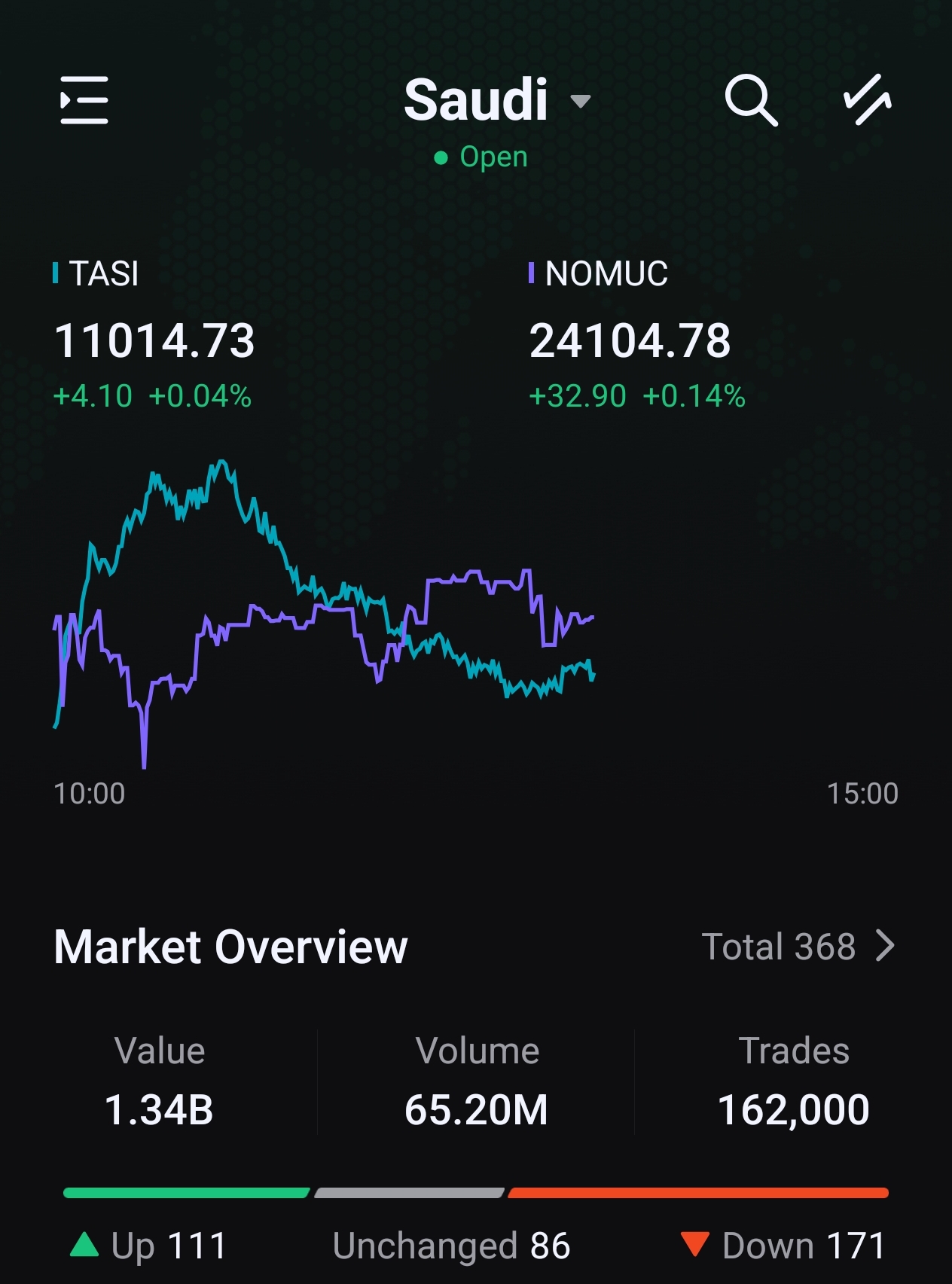Expand the Saudi market dropdown
The height and width of the screenshot is (1284, 952).
497,100
